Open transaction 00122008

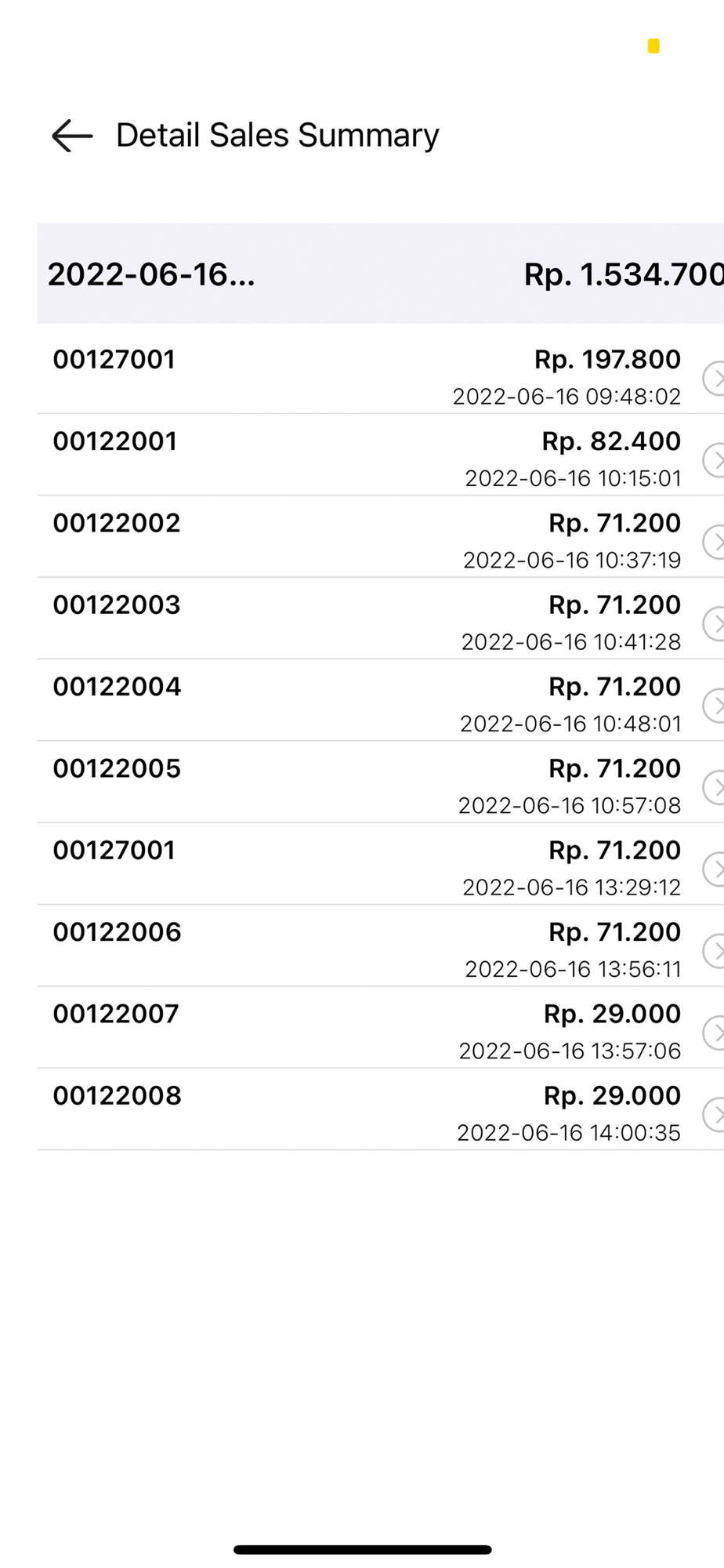(381, 1109)
